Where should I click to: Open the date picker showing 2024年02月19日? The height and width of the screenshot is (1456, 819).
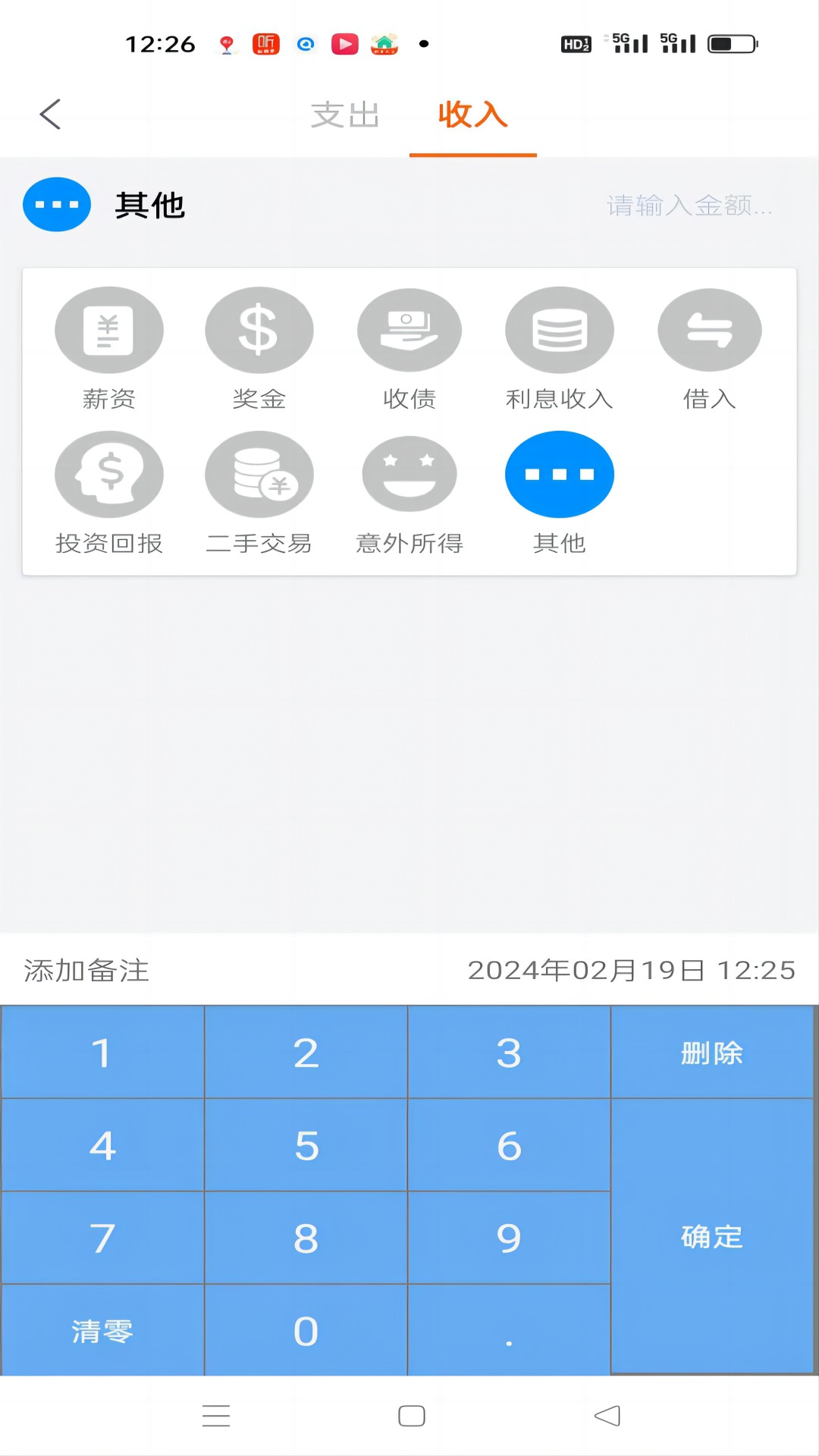(x=632, y=968)
